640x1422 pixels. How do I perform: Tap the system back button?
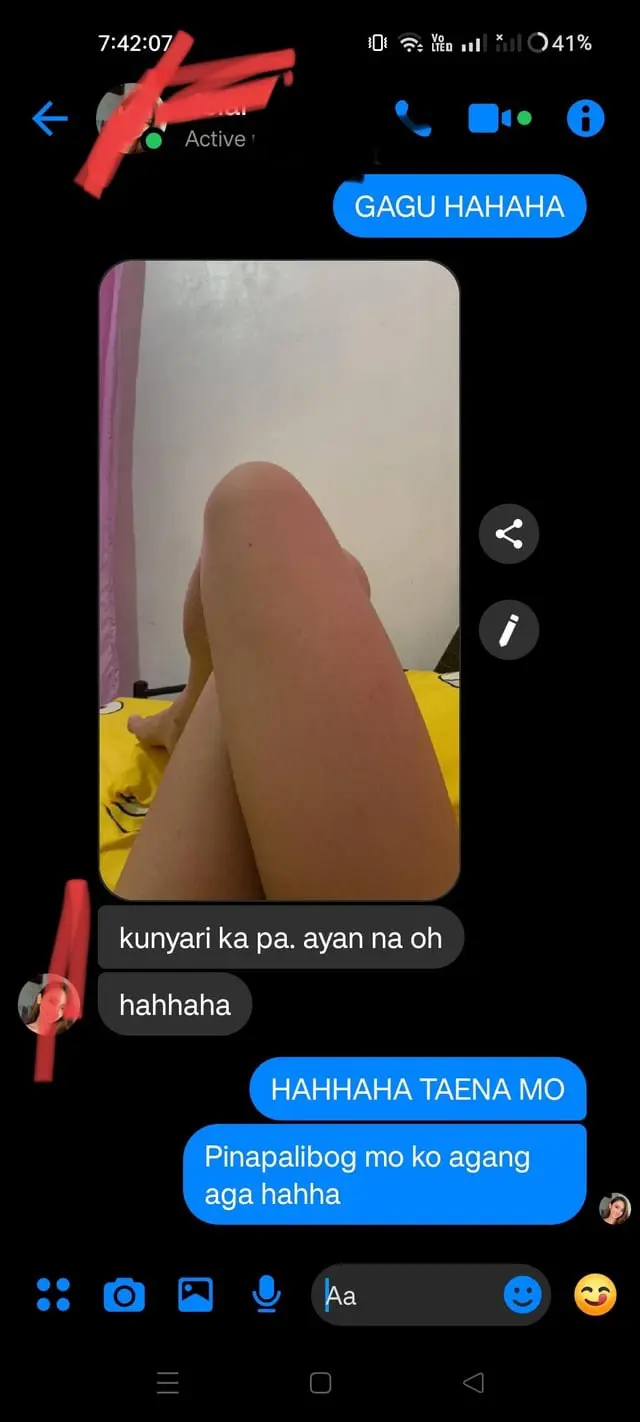(x=474, y=1383)
